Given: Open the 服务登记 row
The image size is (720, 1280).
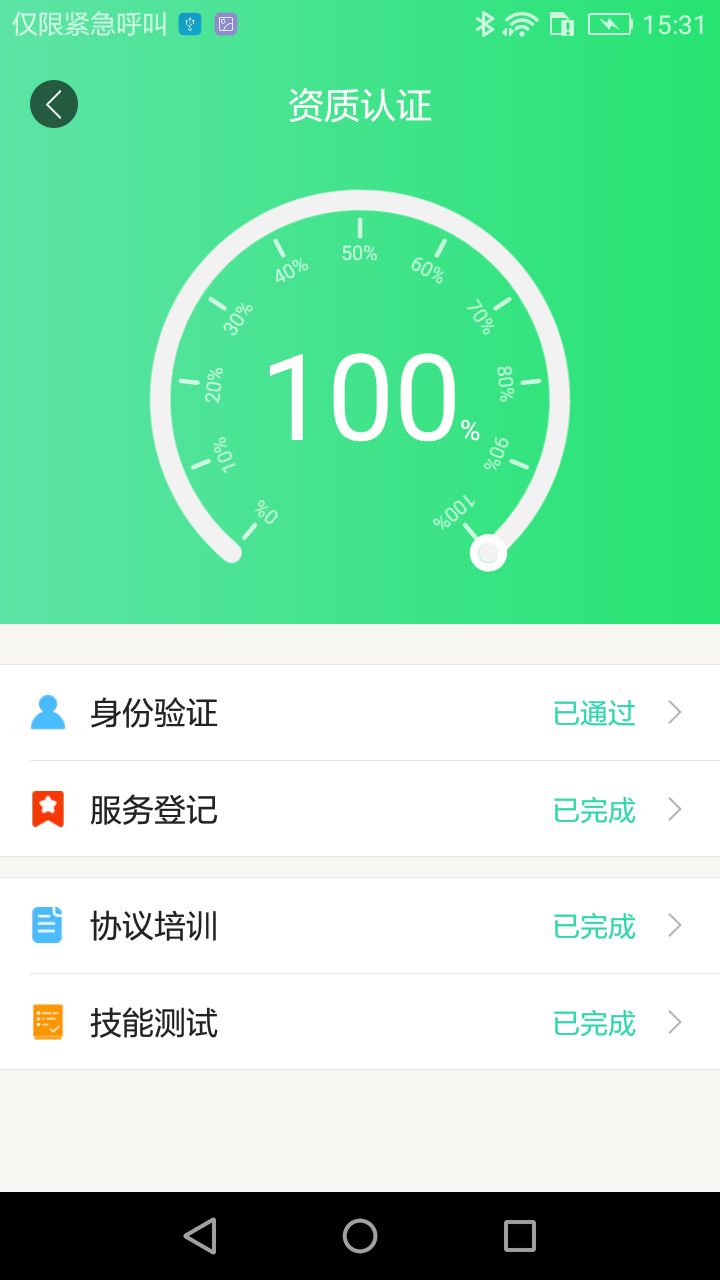Looking at the screenshot, I should coord(360,809).
